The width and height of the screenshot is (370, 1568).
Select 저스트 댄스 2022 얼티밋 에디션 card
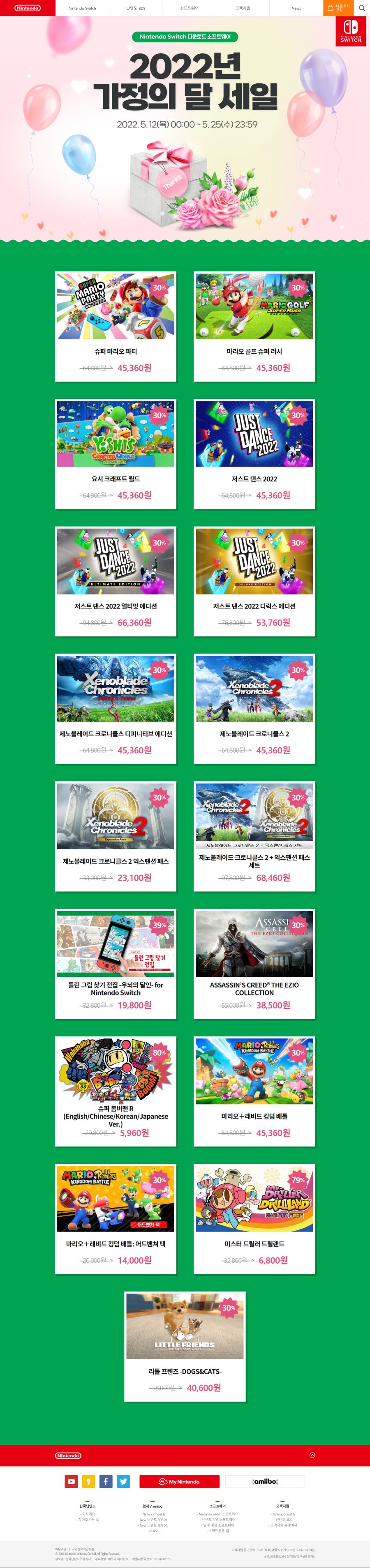coord(116,581)
